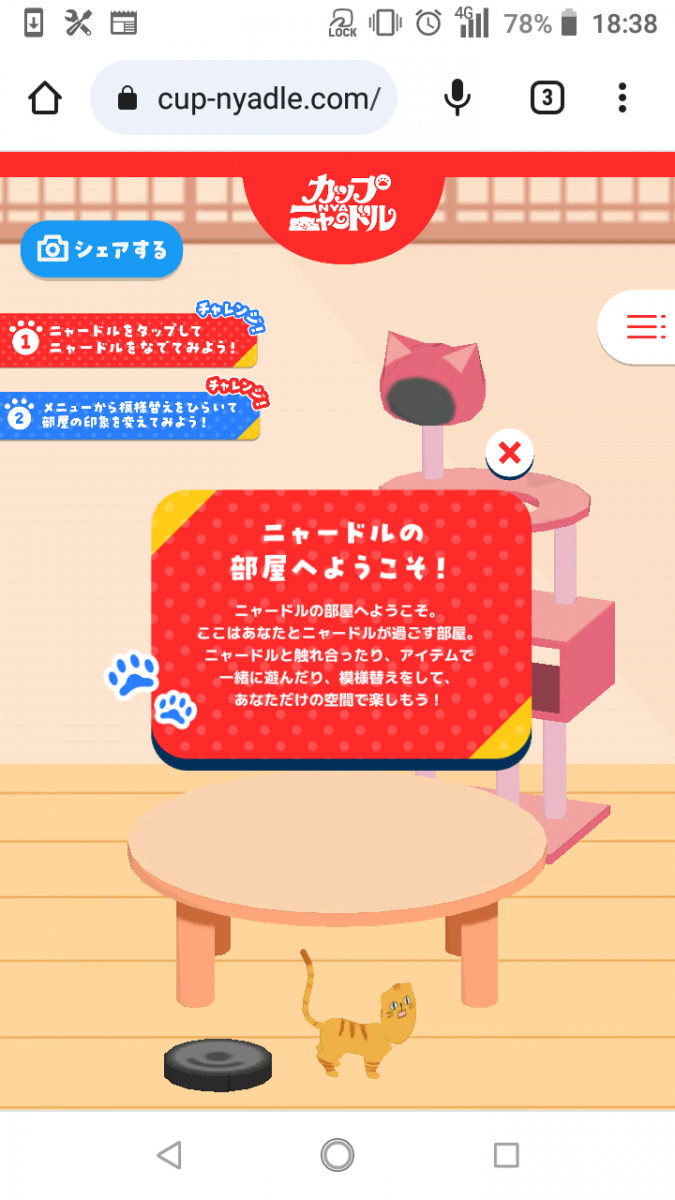Viewport: 675px width, 1200px height.
Task: Close the welcome dialog with the X
Action: [509, 454]
